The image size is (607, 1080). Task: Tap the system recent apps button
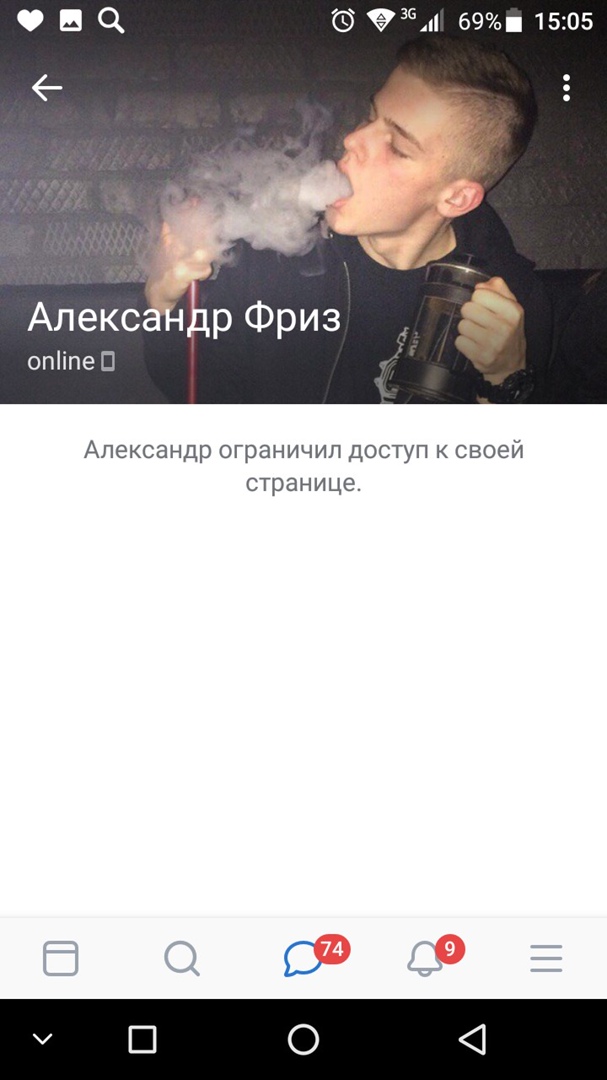pos(143,1040)
